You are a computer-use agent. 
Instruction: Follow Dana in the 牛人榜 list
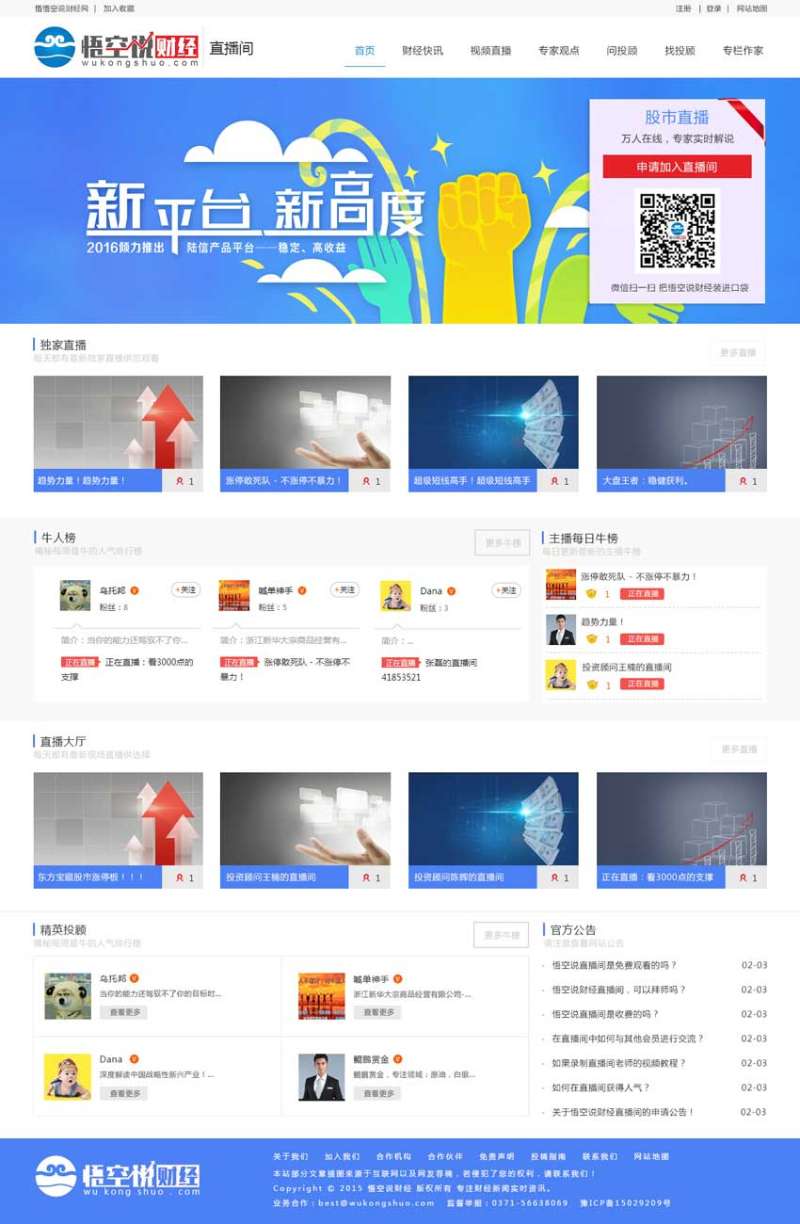click(x=506, y=590)
